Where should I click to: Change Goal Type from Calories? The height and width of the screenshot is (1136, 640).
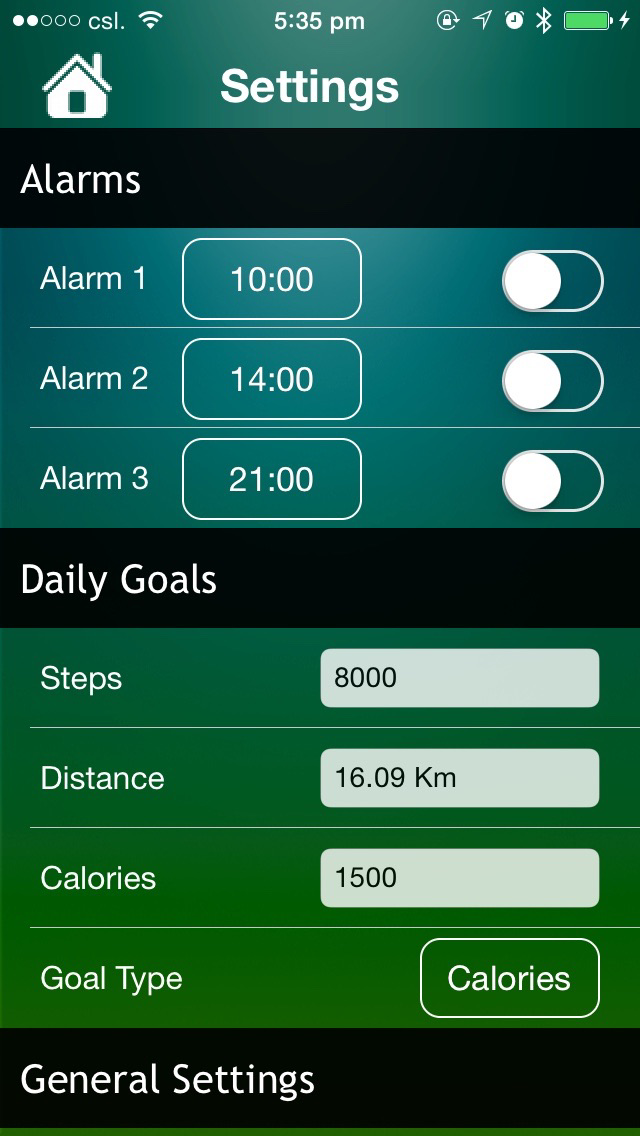510,978
